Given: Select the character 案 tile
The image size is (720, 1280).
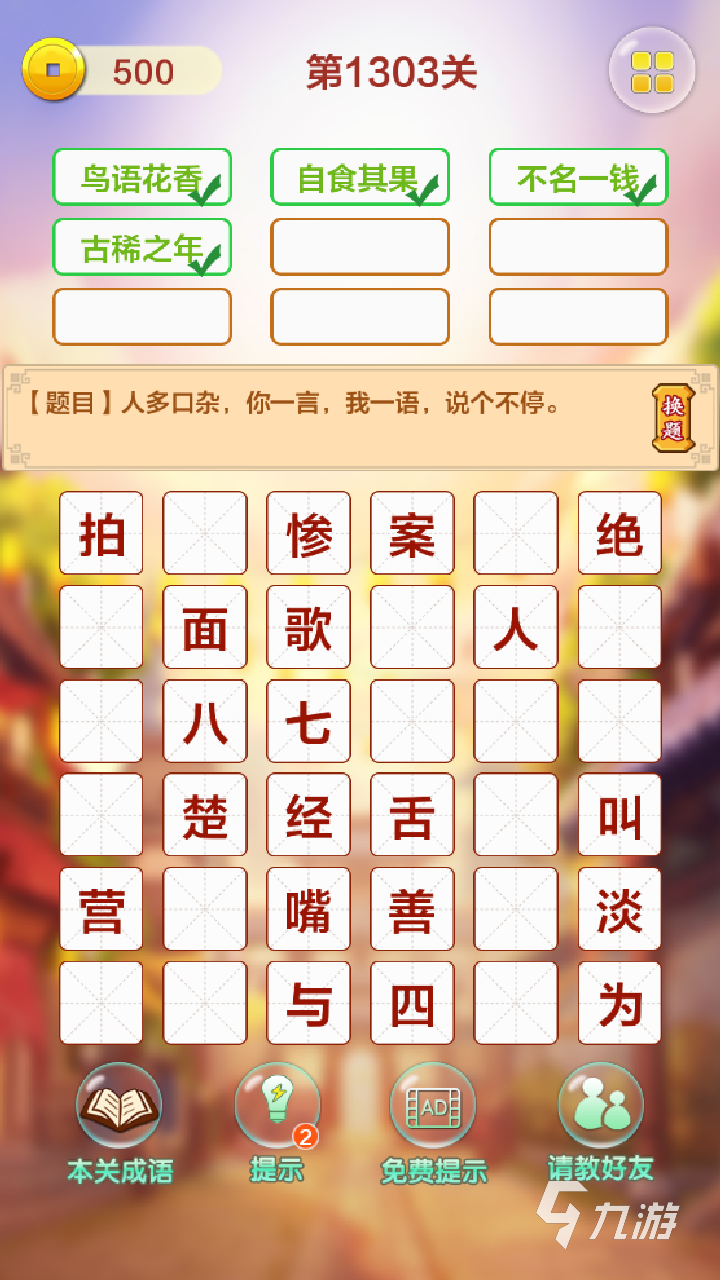Looking at the screenshot, I should 412,533.
